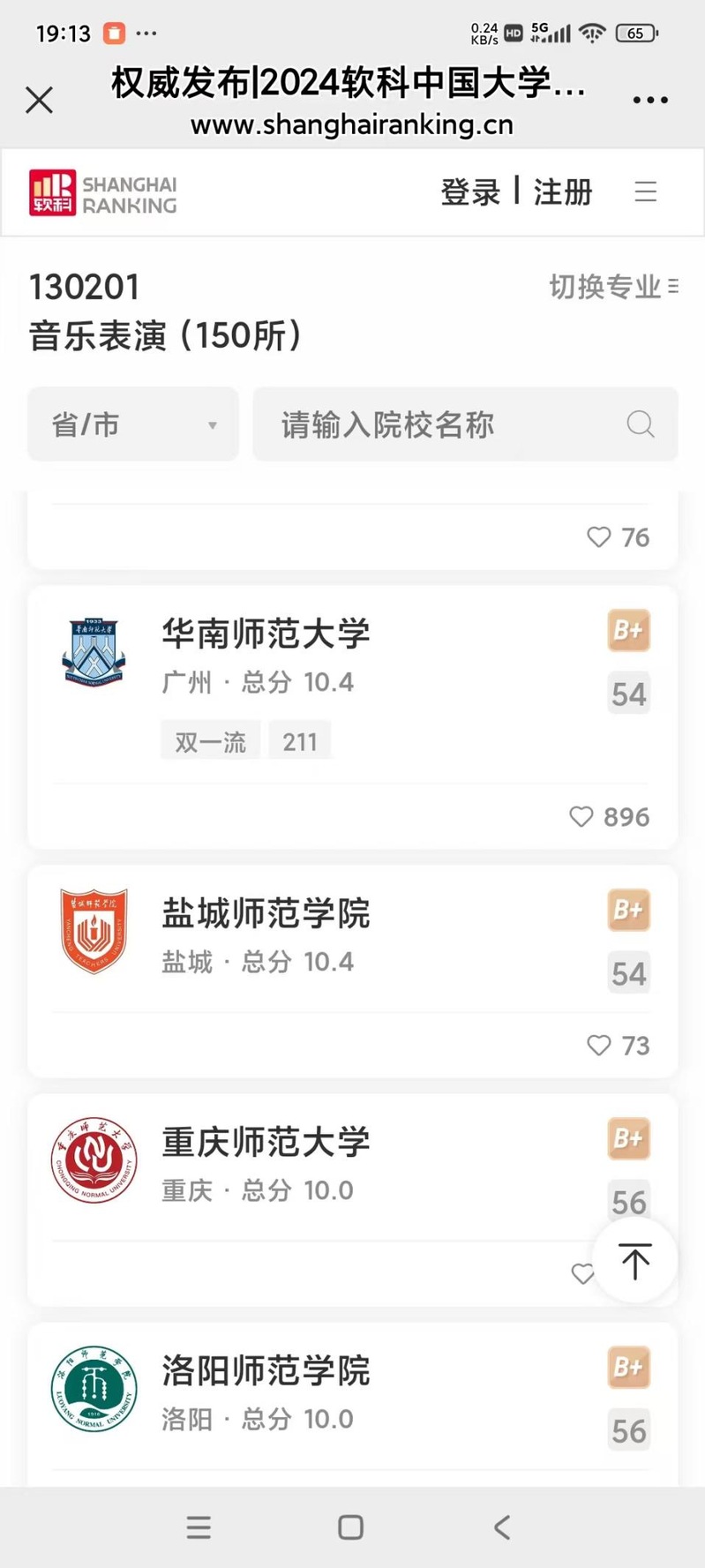Open the site hamburger menu
Screen dimensions: 705x1568
click(646, 192)
